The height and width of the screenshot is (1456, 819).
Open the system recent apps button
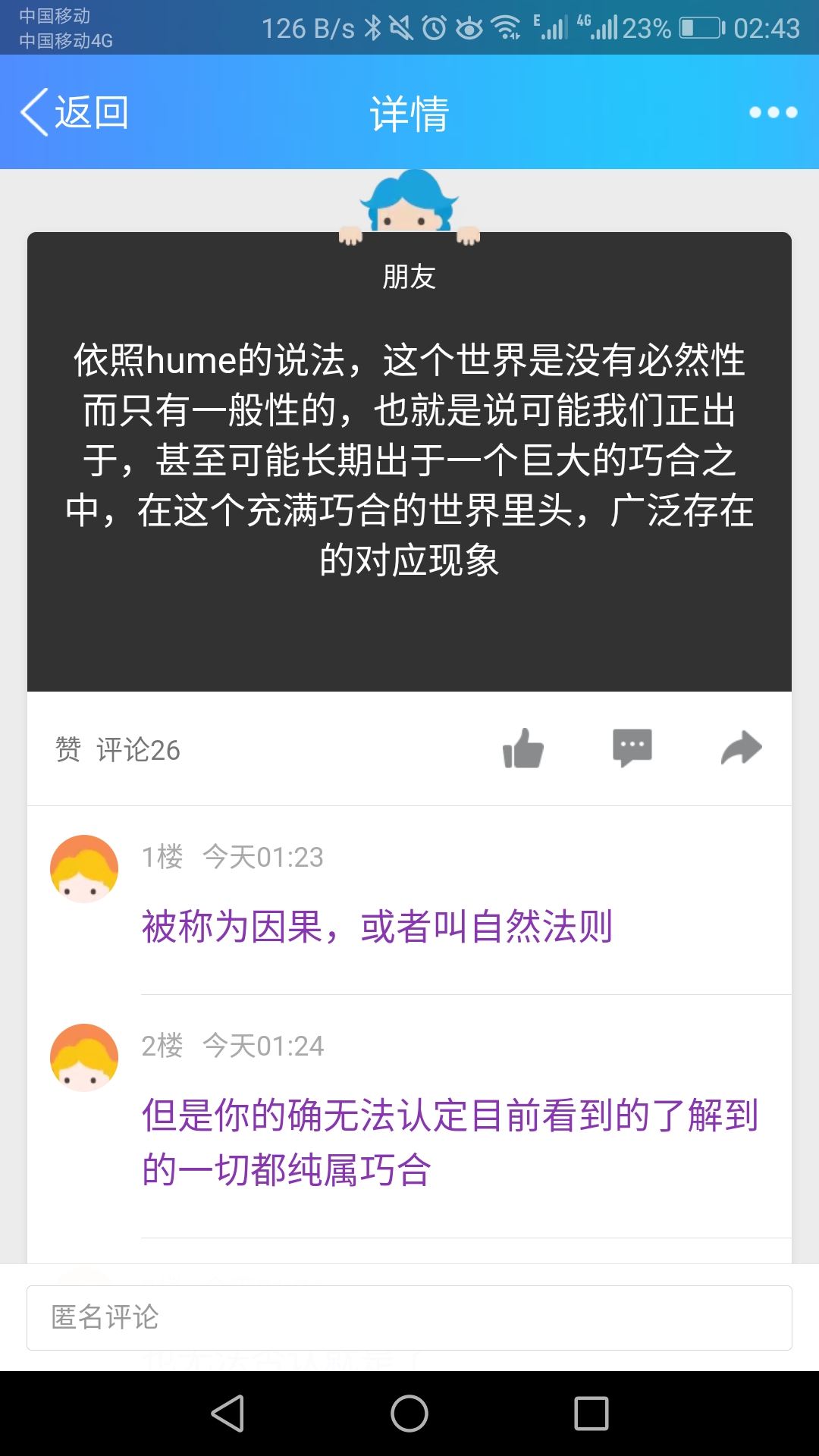[x=591, y=1414]
